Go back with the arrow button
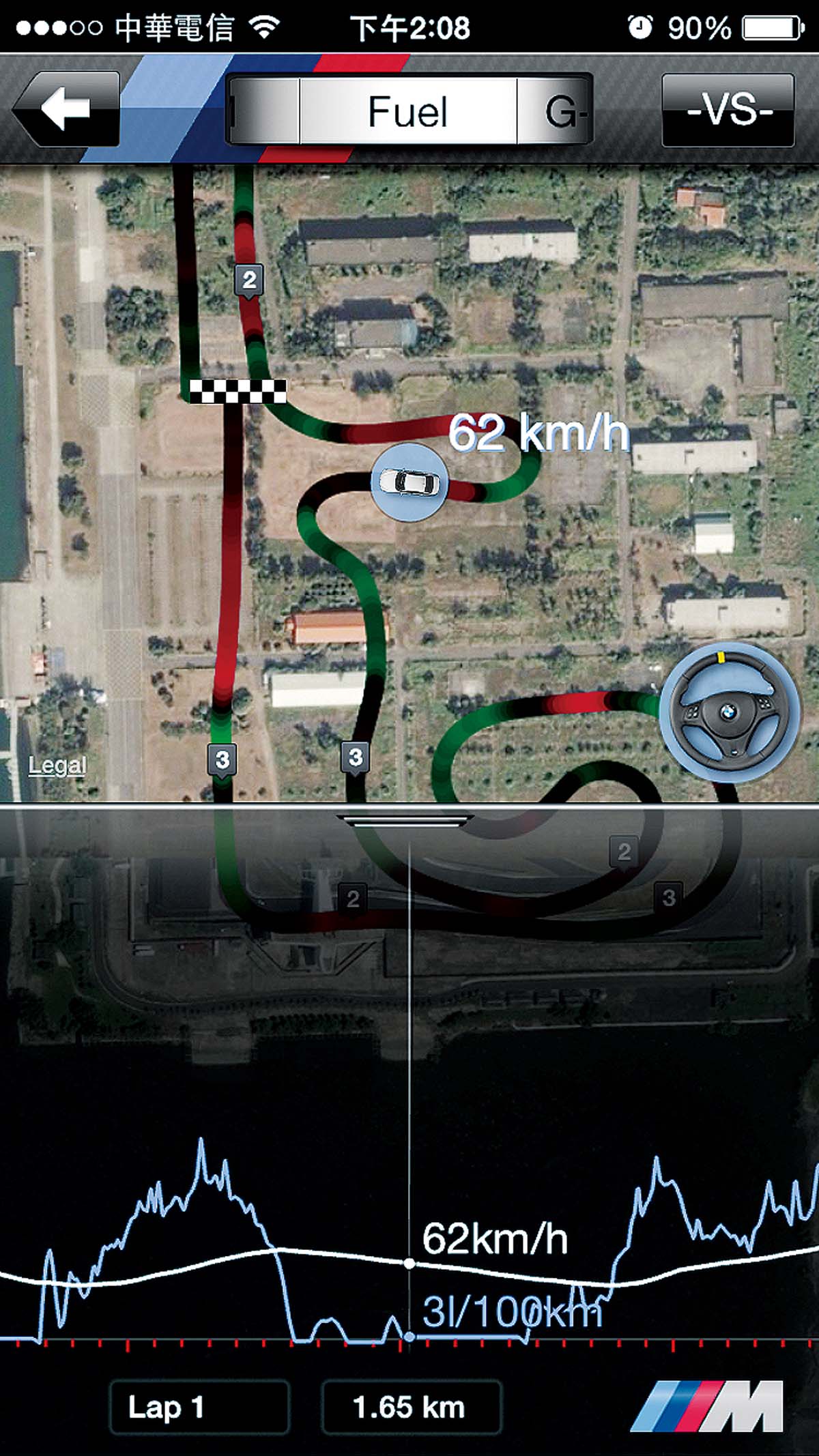Viewport: 819px width, 1456px height. [66, 109]
